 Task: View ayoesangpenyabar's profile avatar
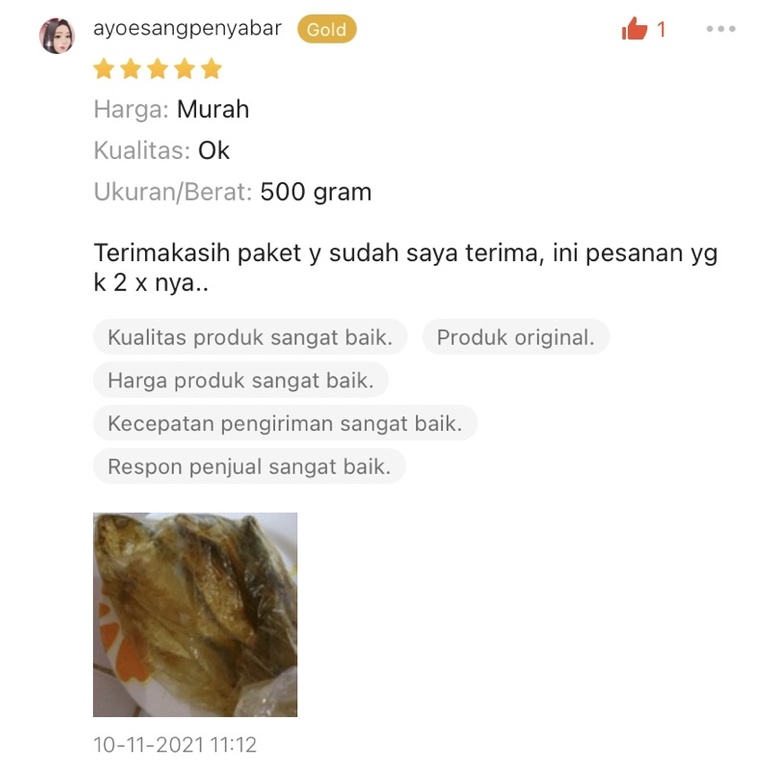(x=57, y=35)
